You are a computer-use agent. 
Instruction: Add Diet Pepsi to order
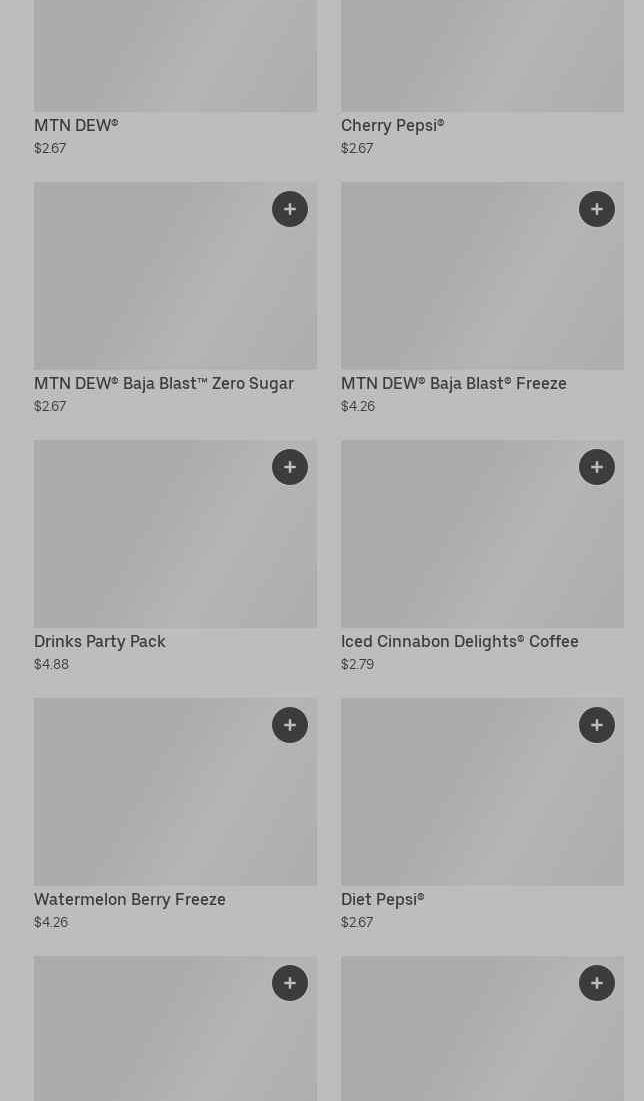click(x=597, y=725)
